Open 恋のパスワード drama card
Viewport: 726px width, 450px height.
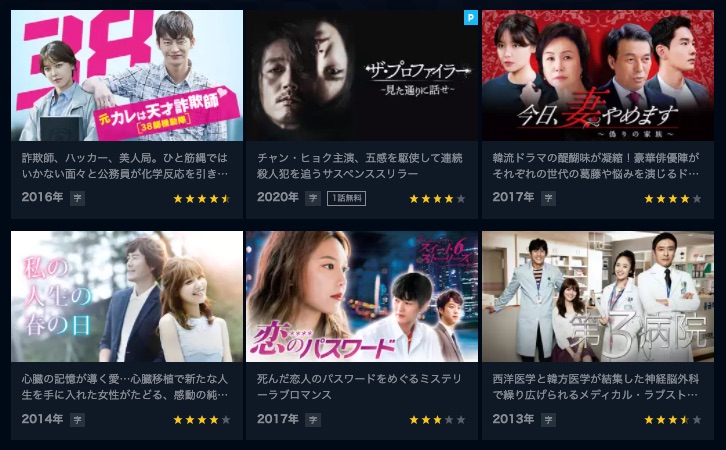click(362, 297)
